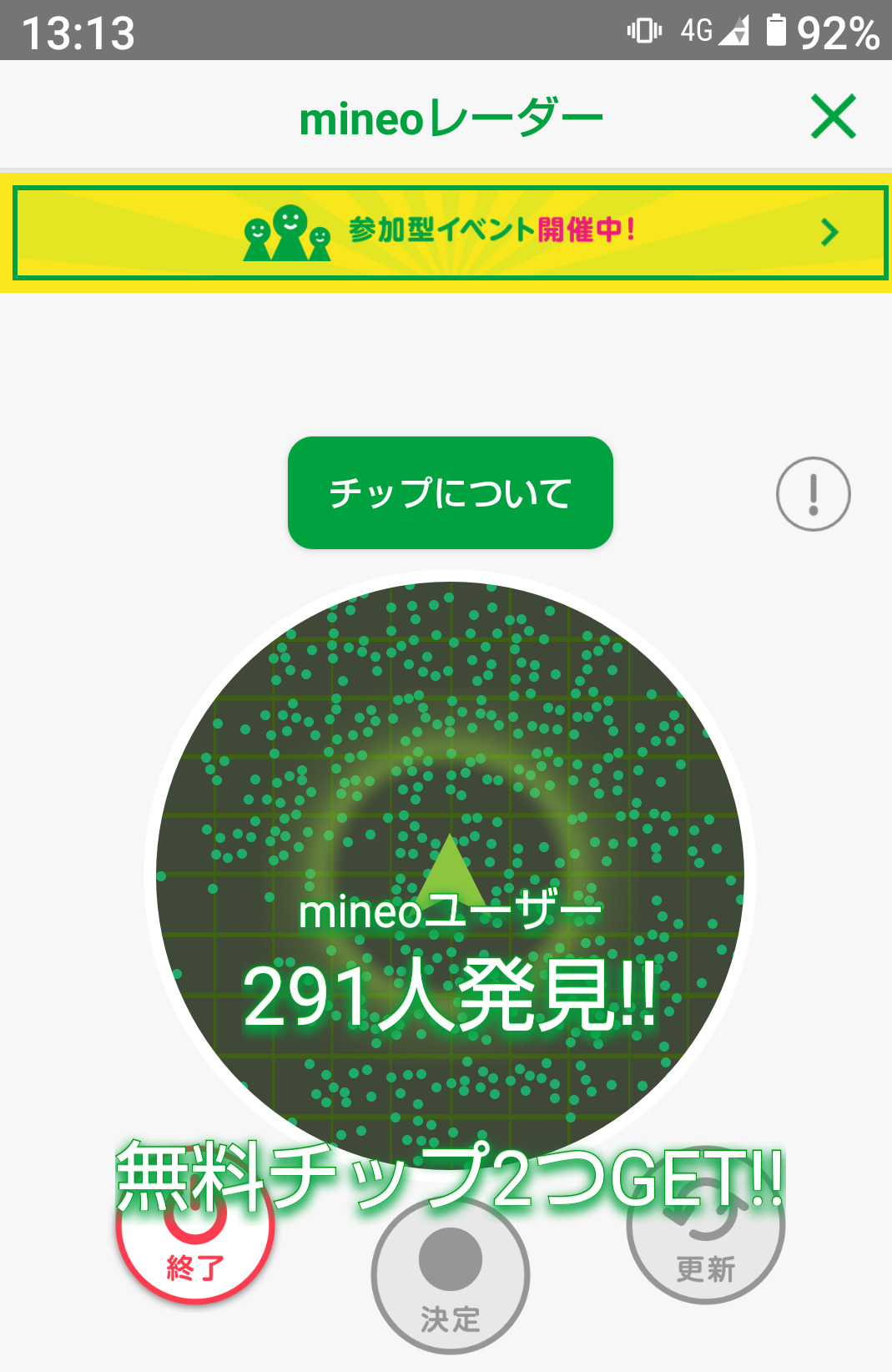Close the mineo radar screen
Screen dimensions: 892x1372
833,116
